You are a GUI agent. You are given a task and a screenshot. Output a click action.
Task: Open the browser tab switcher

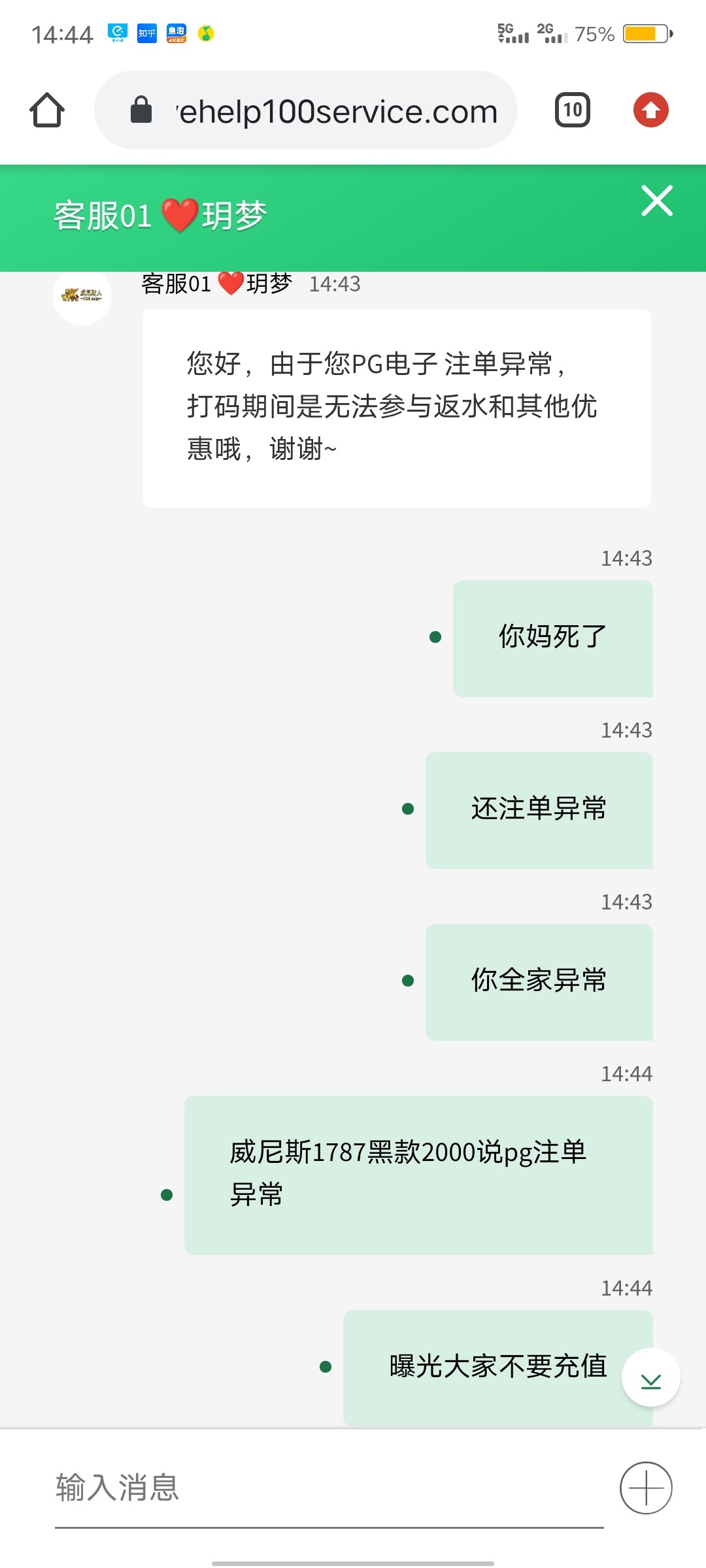(x=573, y=110)
